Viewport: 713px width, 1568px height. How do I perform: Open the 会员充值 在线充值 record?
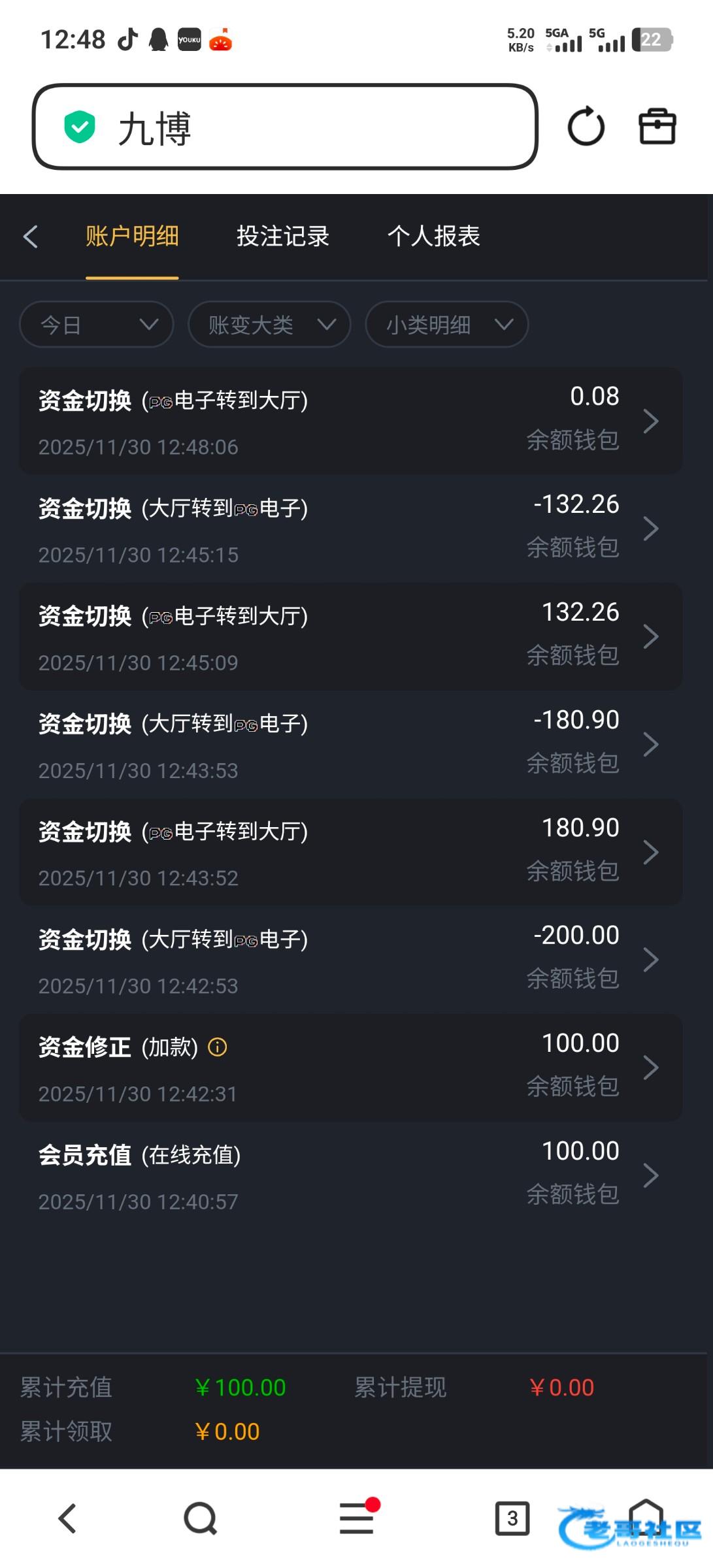pyautogui.click(x=351, y=1175)
